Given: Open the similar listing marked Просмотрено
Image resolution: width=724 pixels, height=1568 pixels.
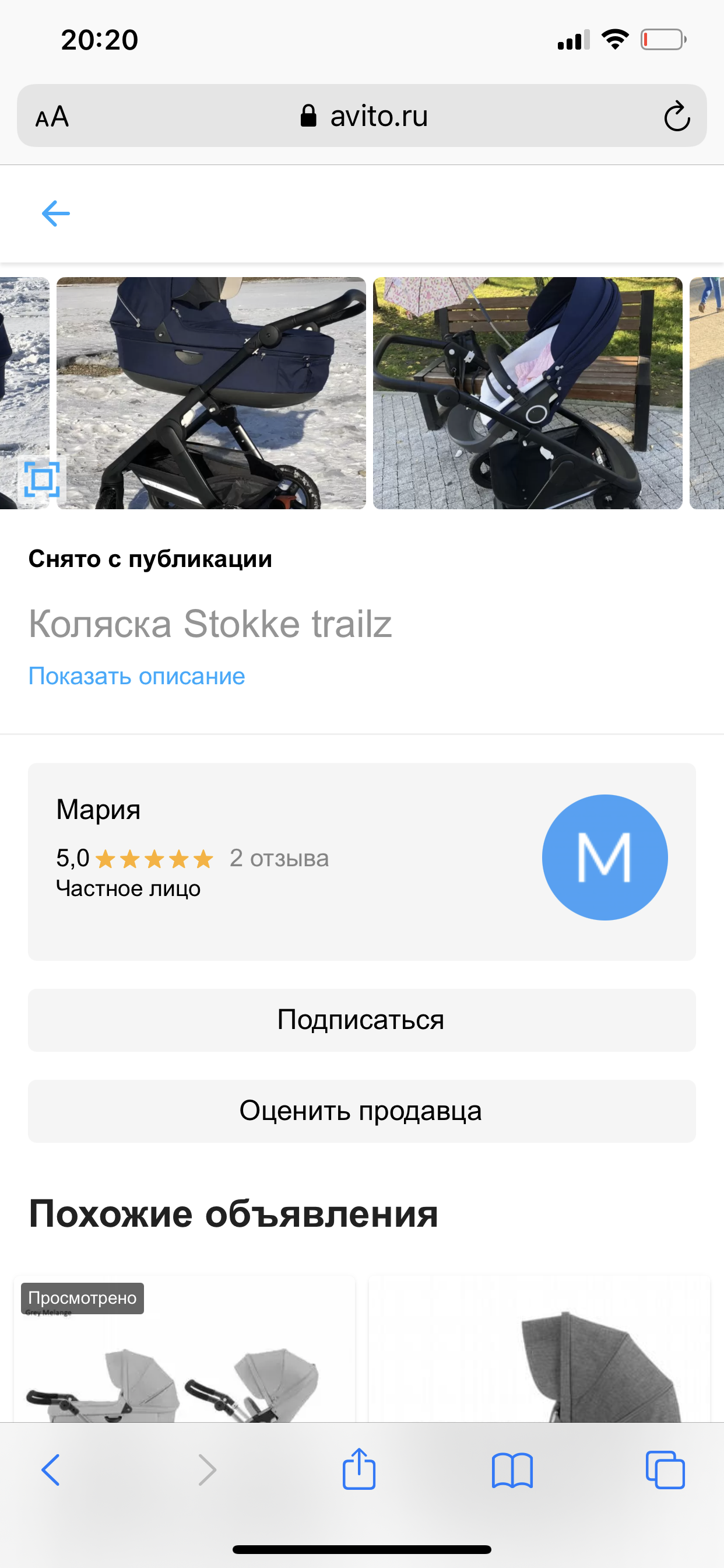Looking at the screenshot, I should [x=184, y=1349].
